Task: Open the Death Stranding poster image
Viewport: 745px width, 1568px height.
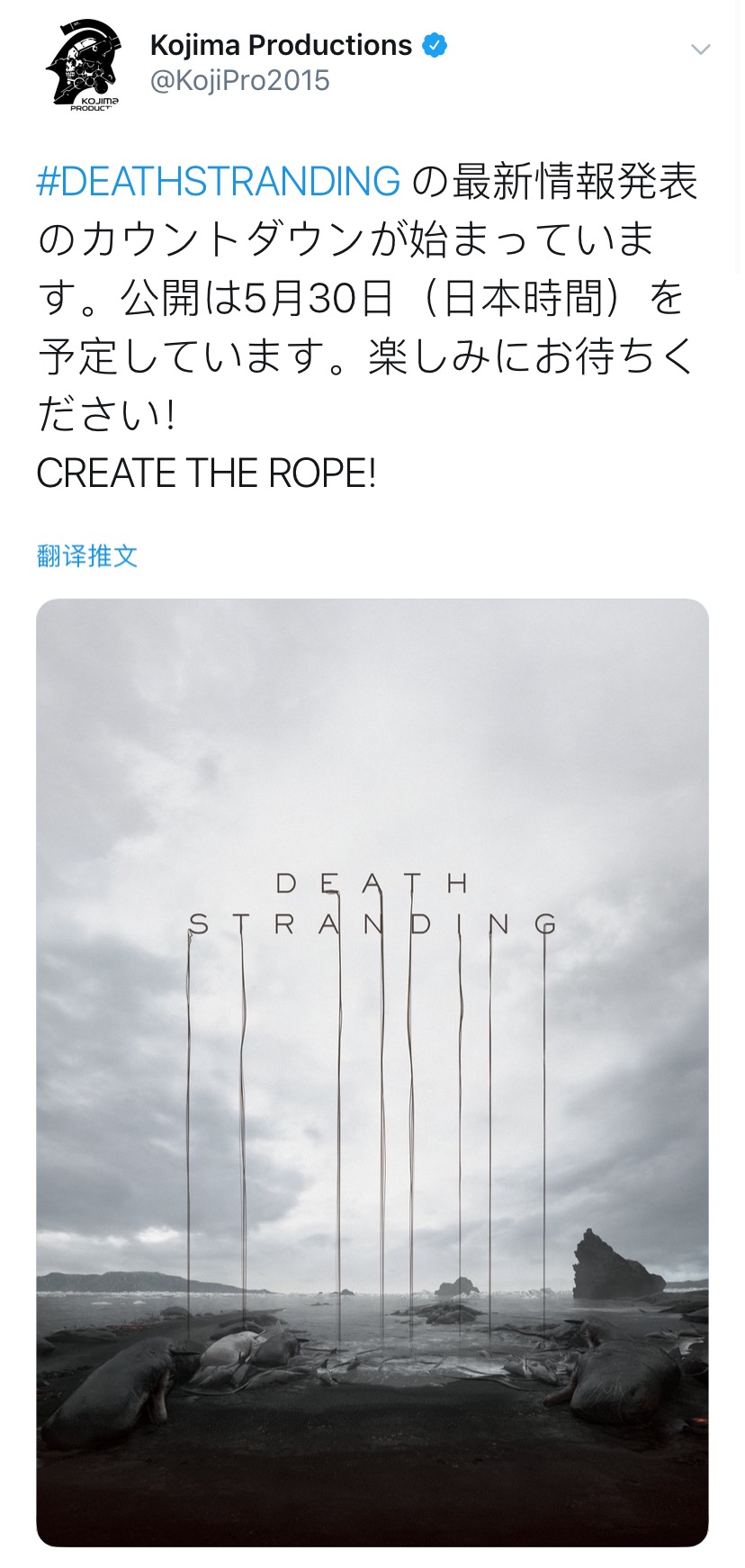Action: click(372, 1073)
